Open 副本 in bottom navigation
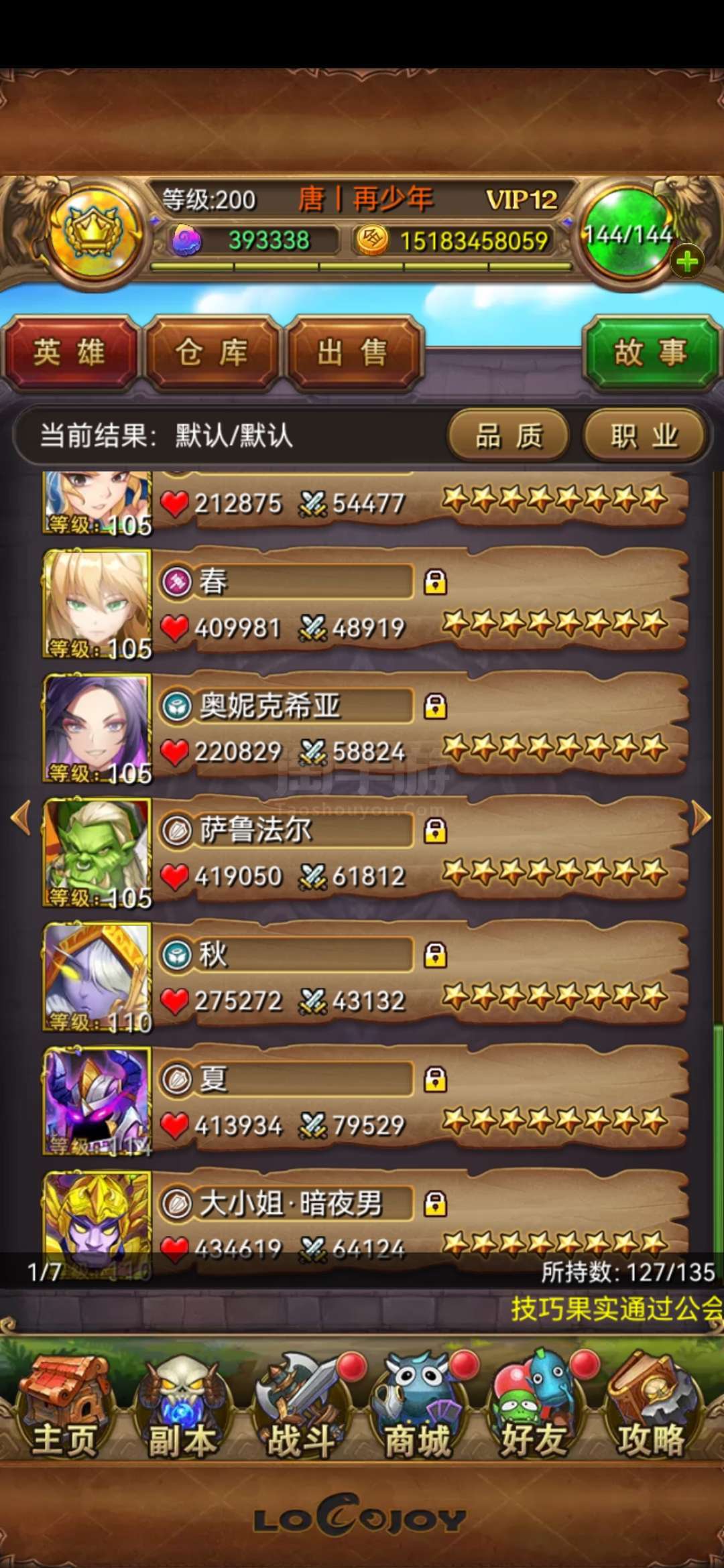Image resolution: width=724 pixels, height=1568 pixels. click(x=182, y=1407)
